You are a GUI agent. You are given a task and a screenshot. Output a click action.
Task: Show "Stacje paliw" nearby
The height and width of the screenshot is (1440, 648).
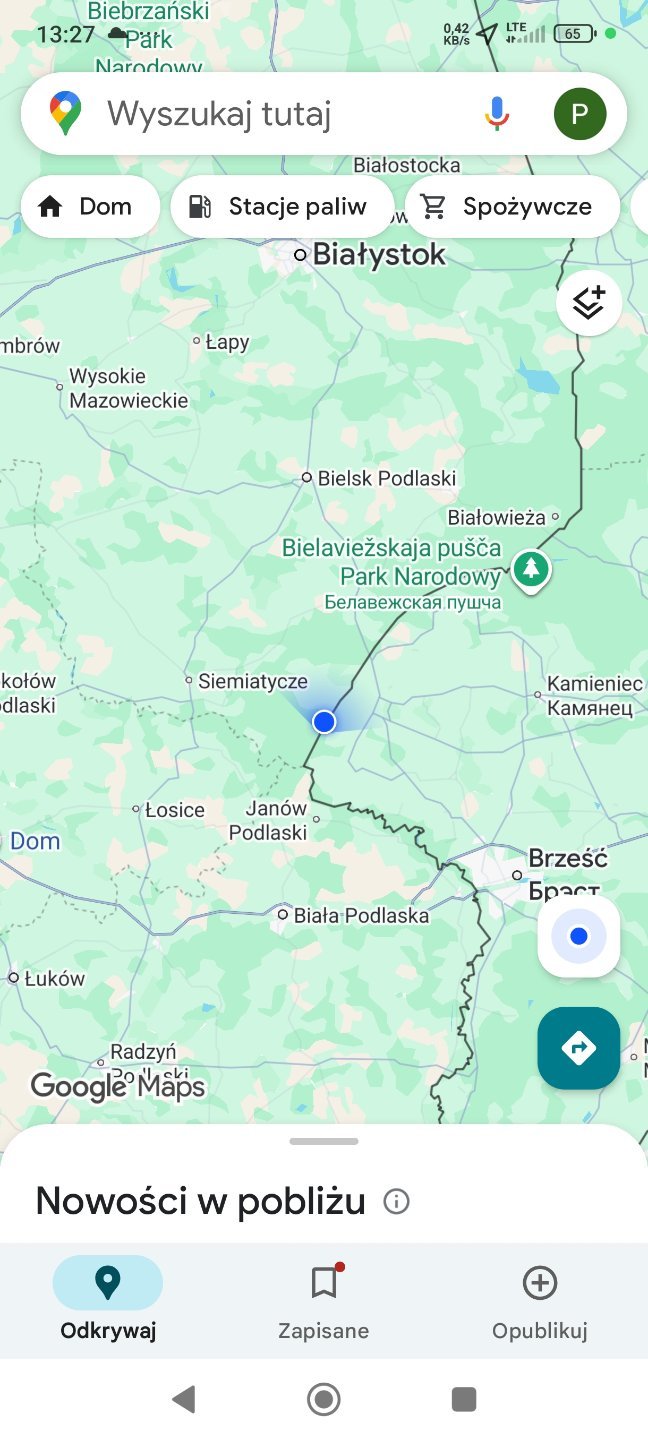point(281,207)
